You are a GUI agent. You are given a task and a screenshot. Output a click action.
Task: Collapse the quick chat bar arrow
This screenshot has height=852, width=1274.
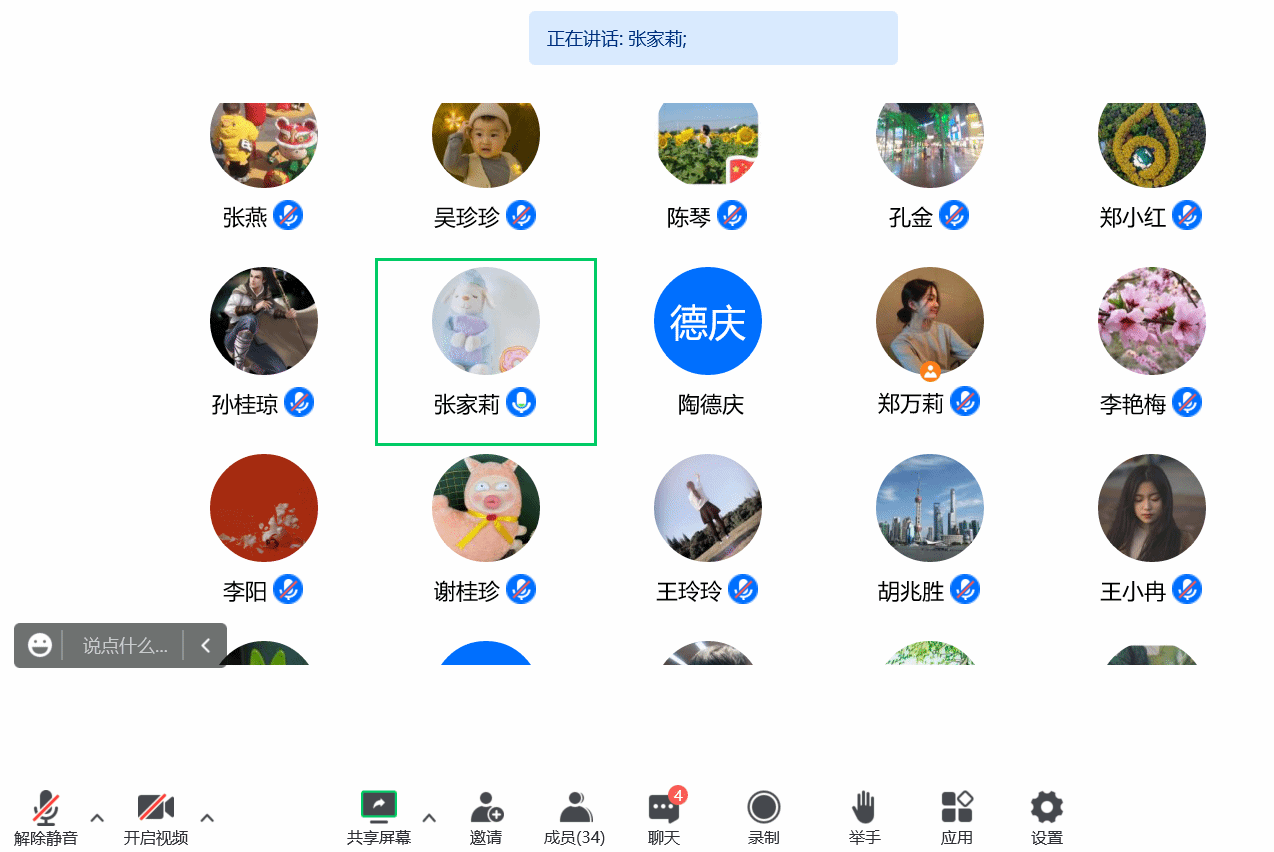tap(206, 646)
